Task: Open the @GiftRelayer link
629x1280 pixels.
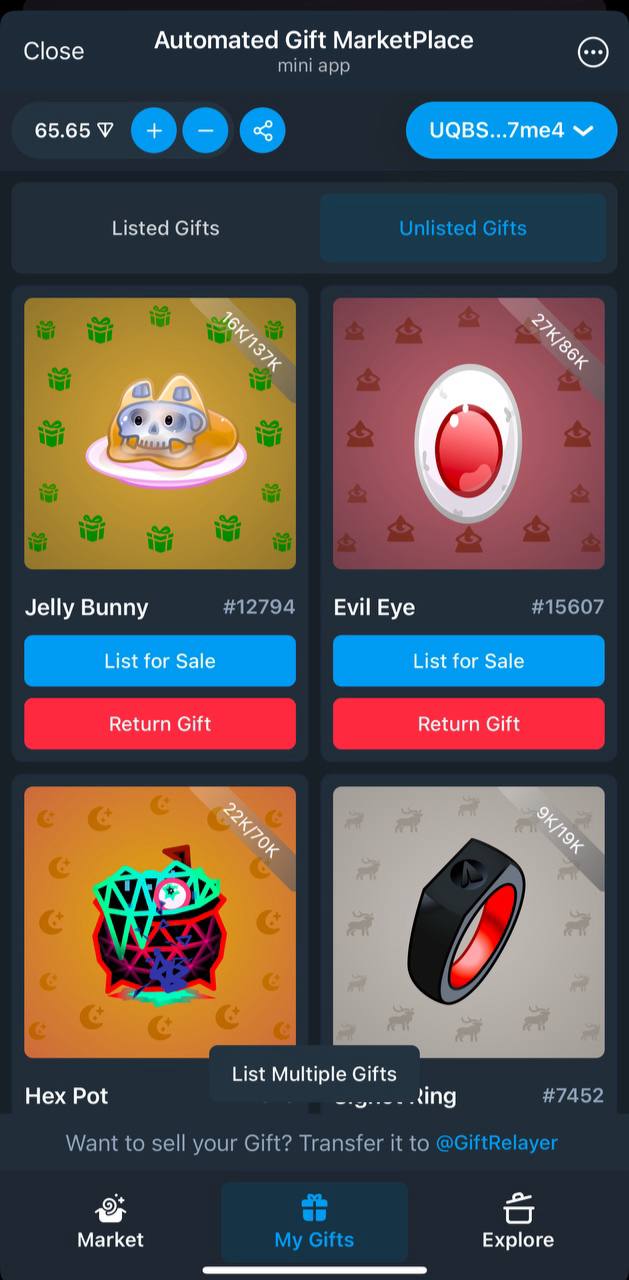Action: [496, 1142]
